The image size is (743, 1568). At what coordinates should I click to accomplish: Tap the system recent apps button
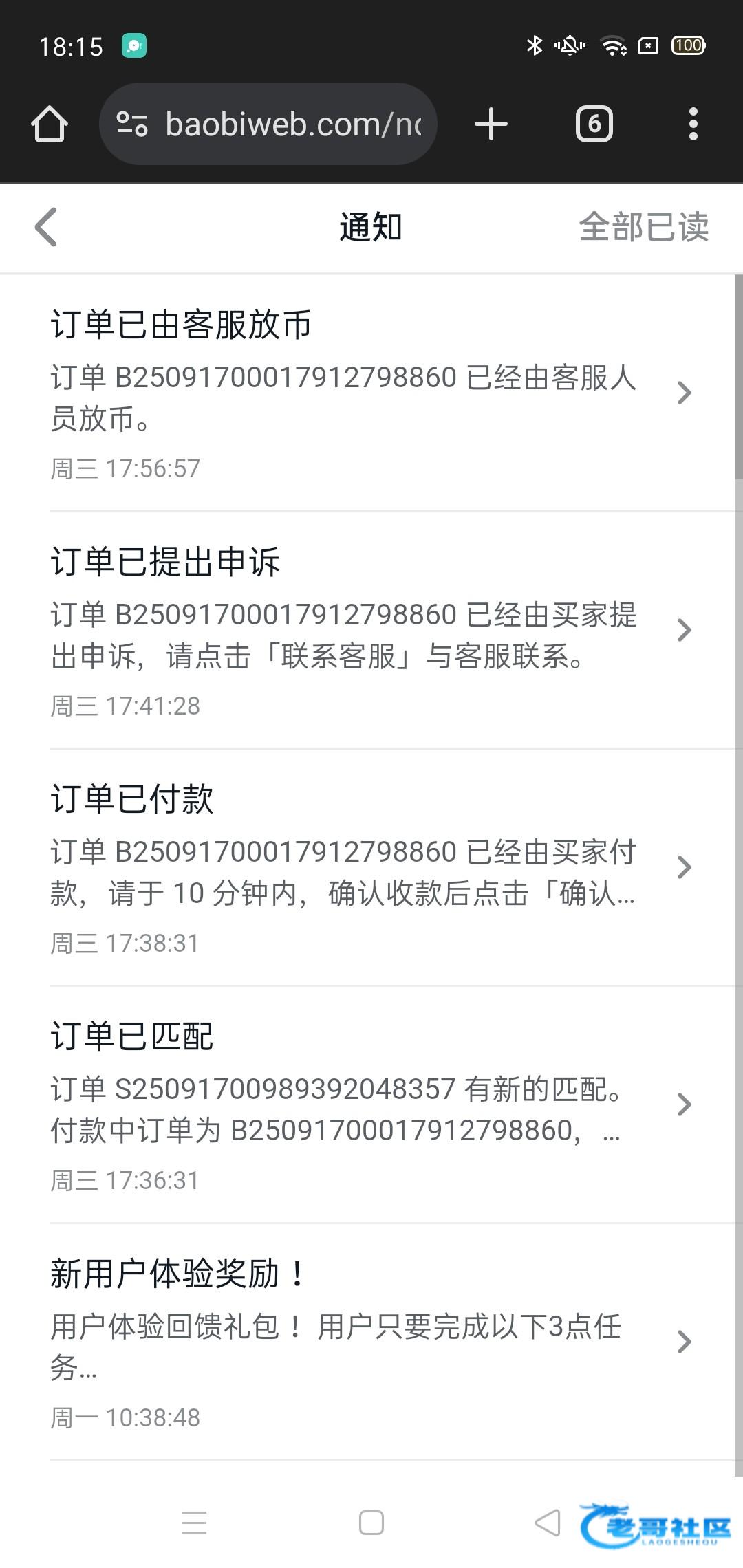click(x=194, y=1523)
